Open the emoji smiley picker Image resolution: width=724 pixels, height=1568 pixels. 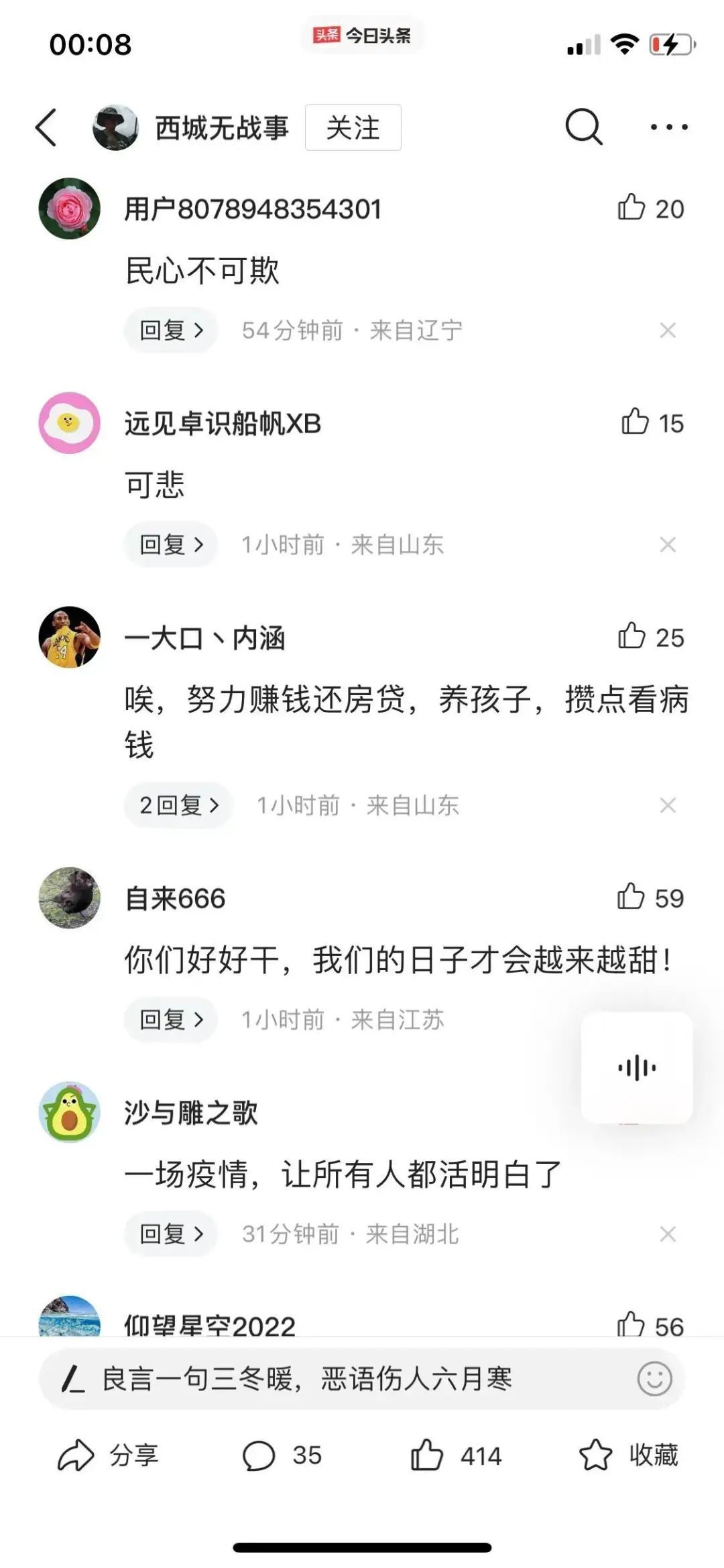pos(654,1379)
